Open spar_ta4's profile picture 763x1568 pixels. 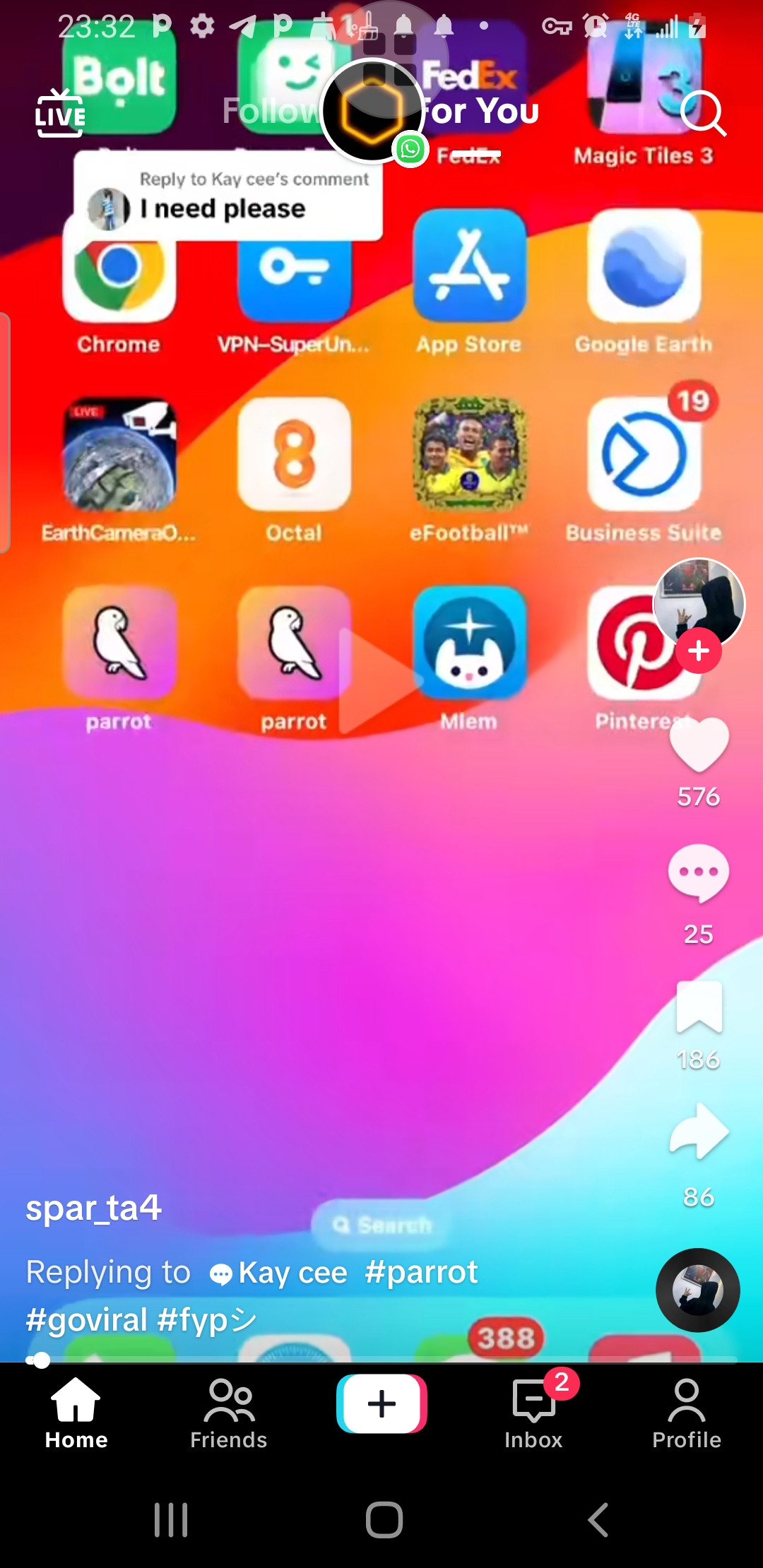(x=698, y=602)
